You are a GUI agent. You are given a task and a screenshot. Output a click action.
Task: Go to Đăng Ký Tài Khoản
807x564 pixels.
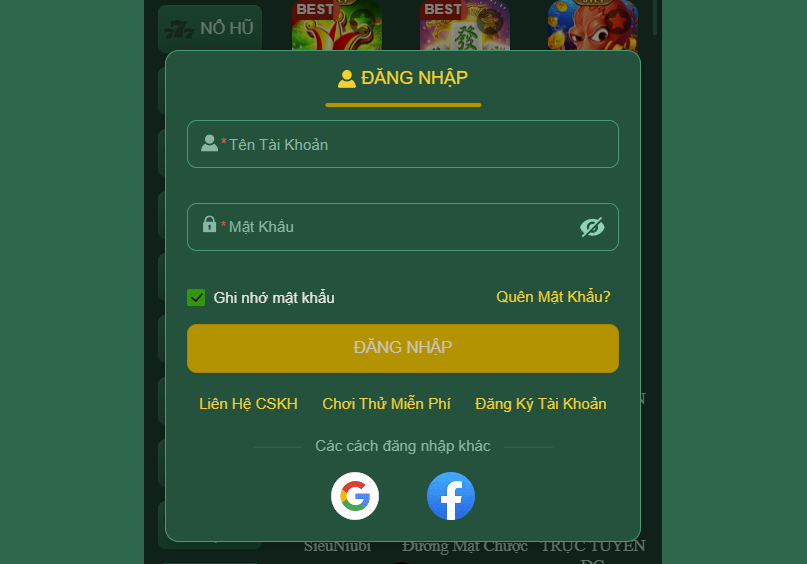[540, 404]
